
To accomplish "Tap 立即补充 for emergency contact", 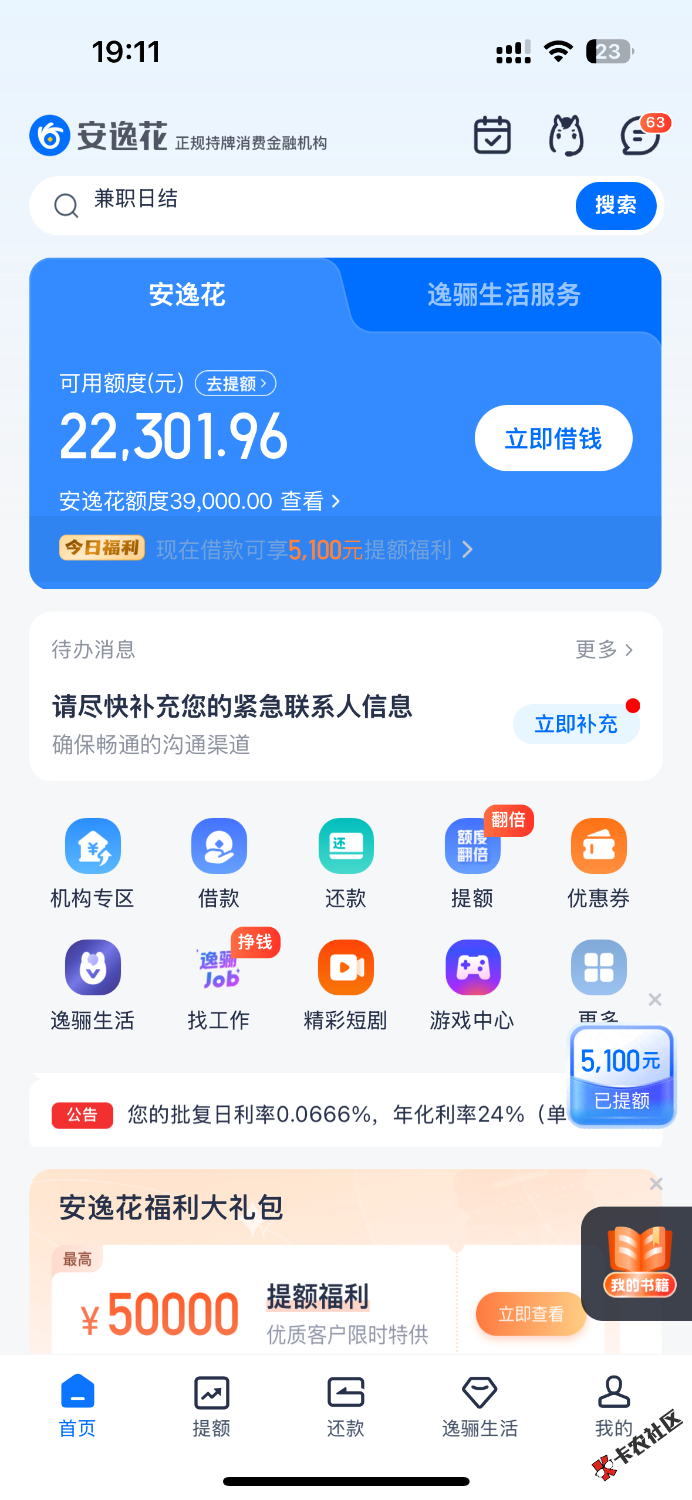I will pyautogui.click(x=576, y=724).
